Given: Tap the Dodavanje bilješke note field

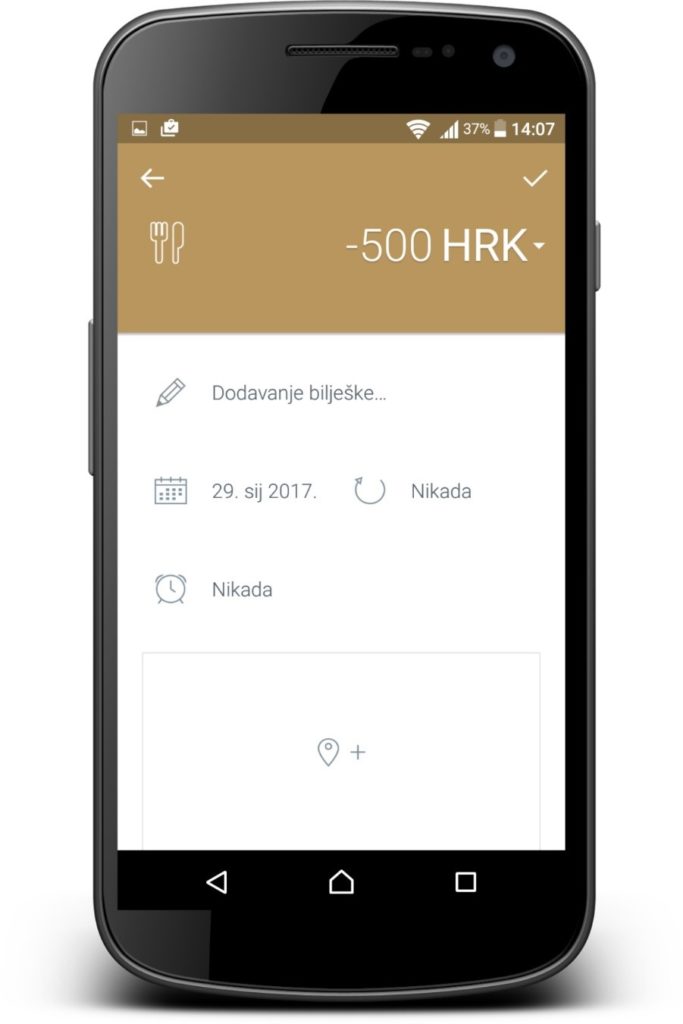Looking at the screenshot, I should [x=299, y=393].
